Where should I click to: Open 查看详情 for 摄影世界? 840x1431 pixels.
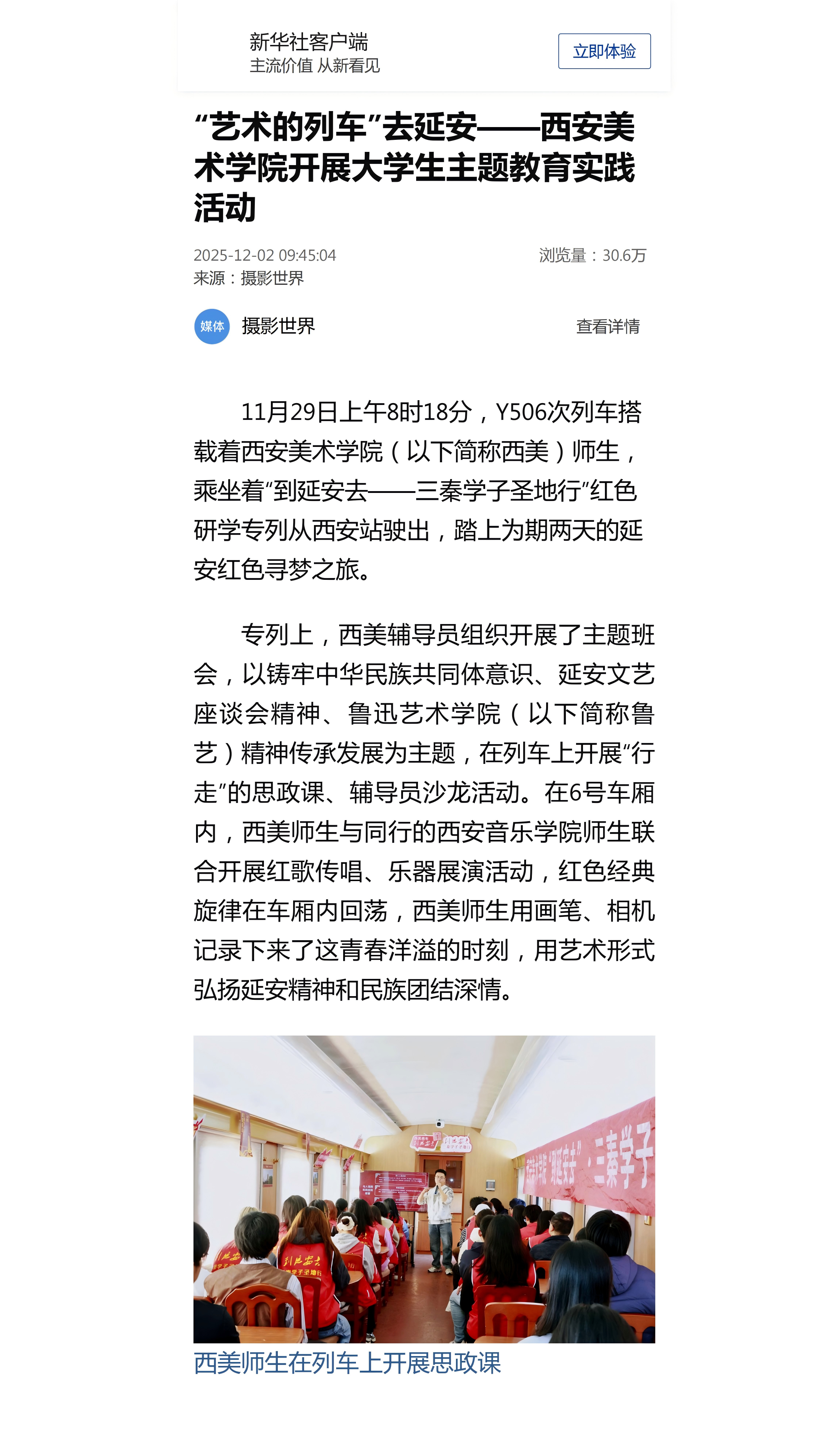click(607, 326)
